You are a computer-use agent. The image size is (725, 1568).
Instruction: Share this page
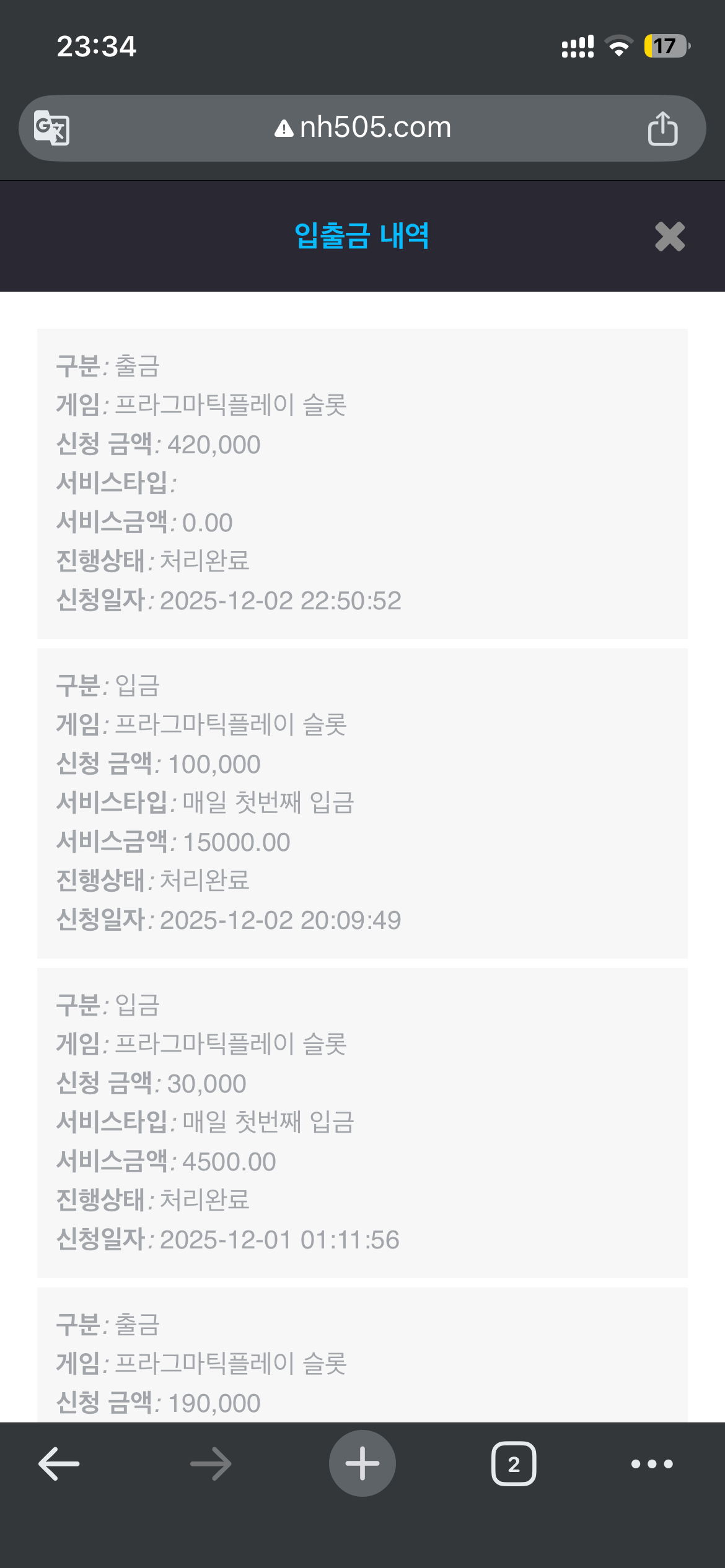coord(662,128)
